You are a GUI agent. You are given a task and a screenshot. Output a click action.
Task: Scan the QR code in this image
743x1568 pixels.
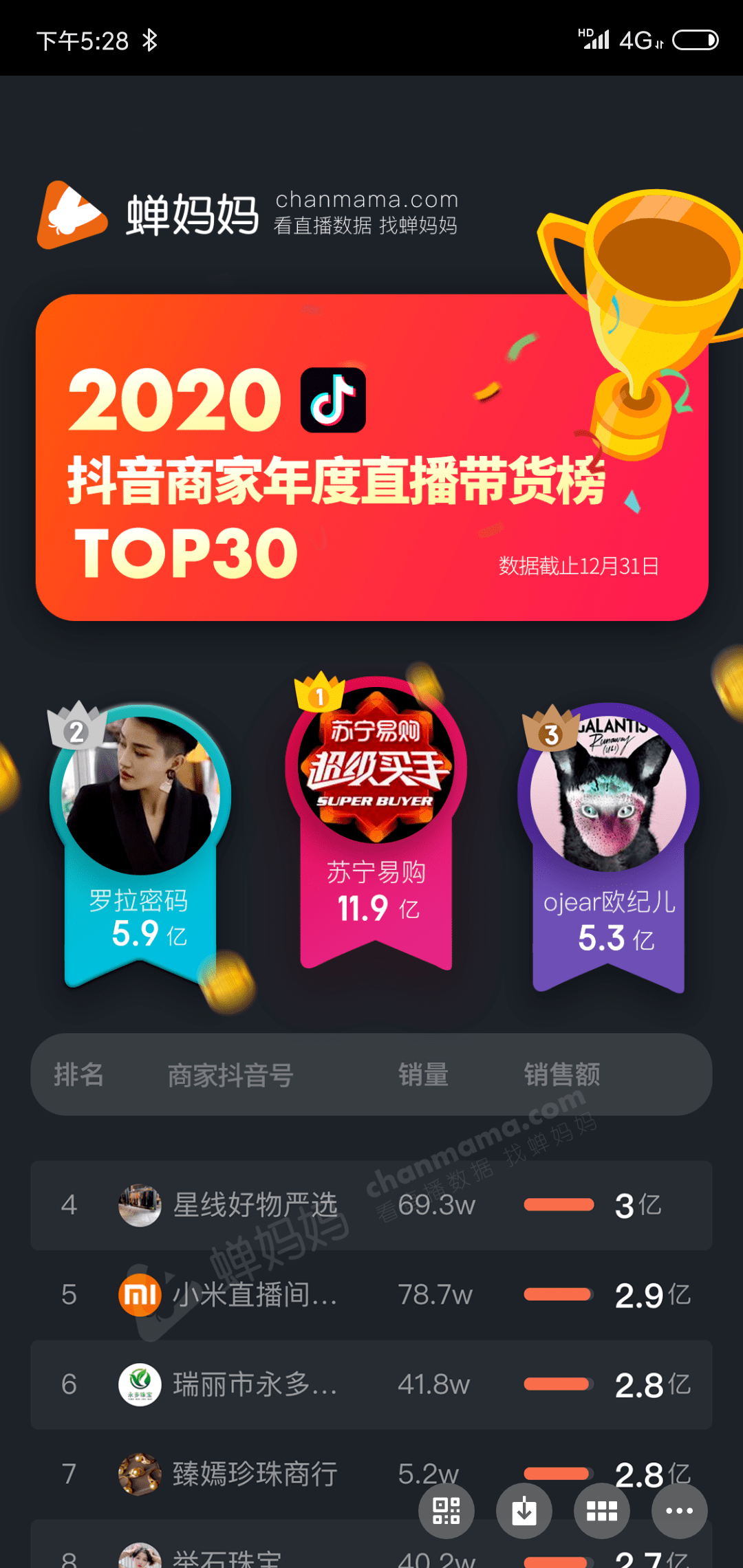[446, 1511]
